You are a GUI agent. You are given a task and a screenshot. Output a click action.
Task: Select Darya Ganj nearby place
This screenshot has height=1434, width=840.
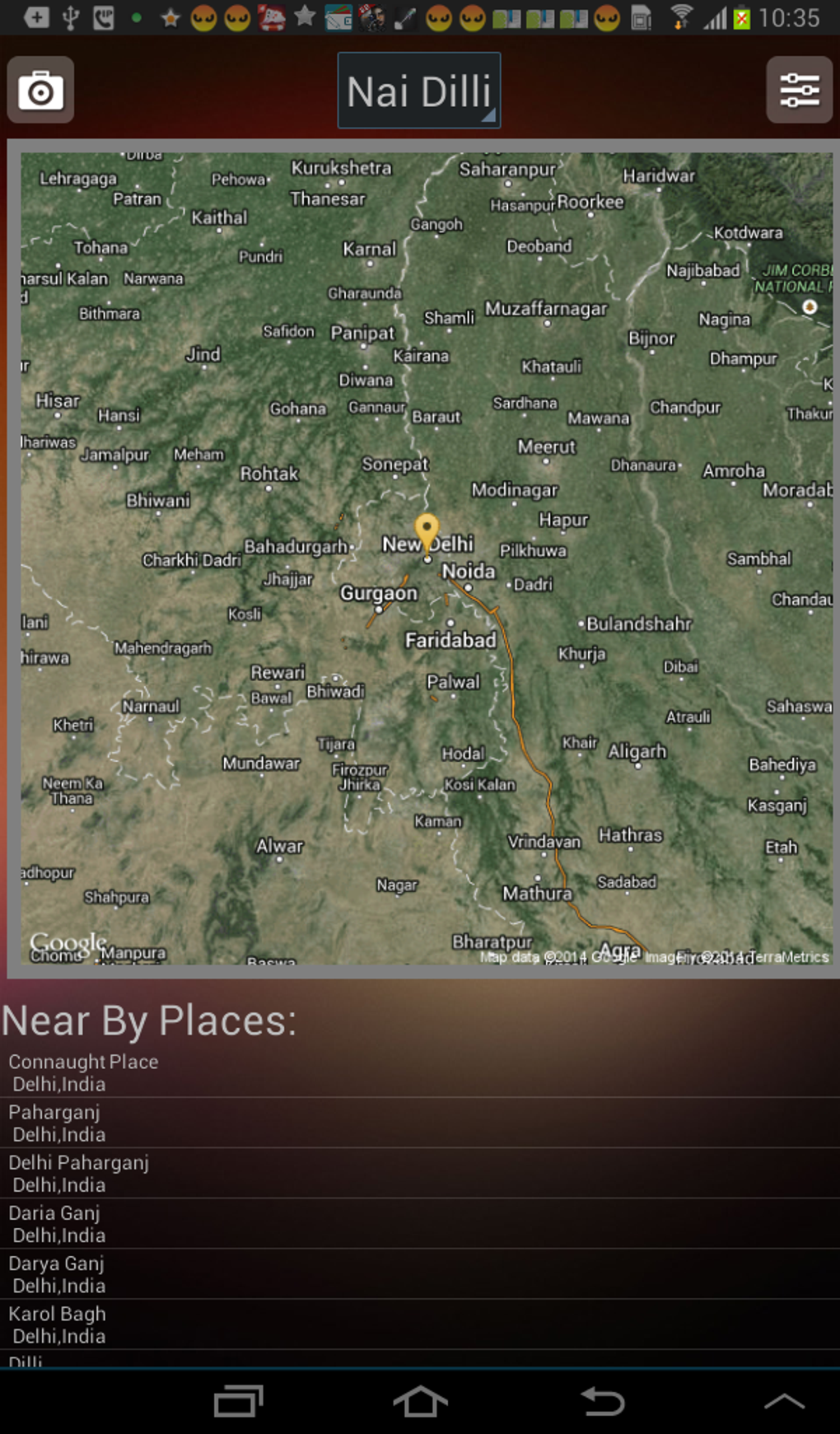(x=420, y=1273)
